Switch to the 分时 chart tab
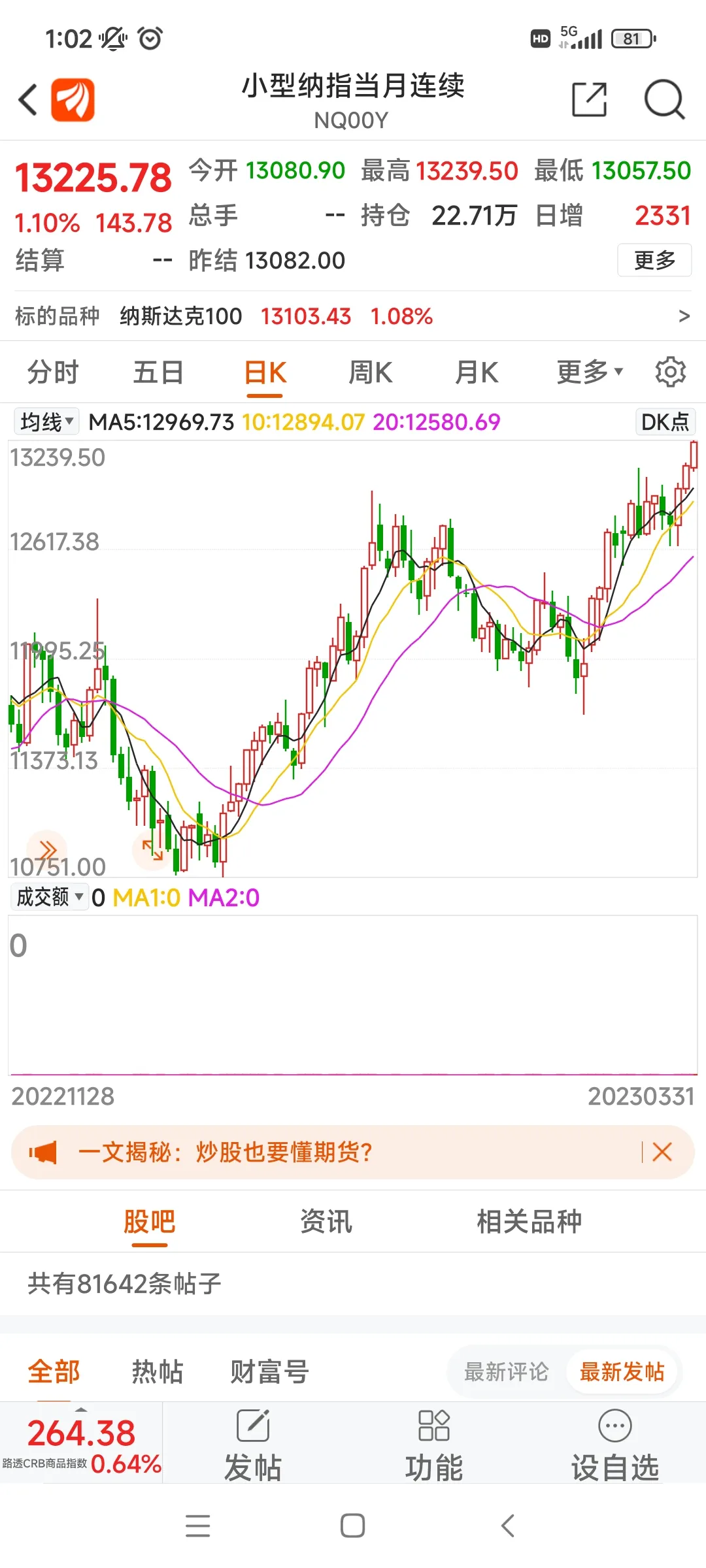 52,373
